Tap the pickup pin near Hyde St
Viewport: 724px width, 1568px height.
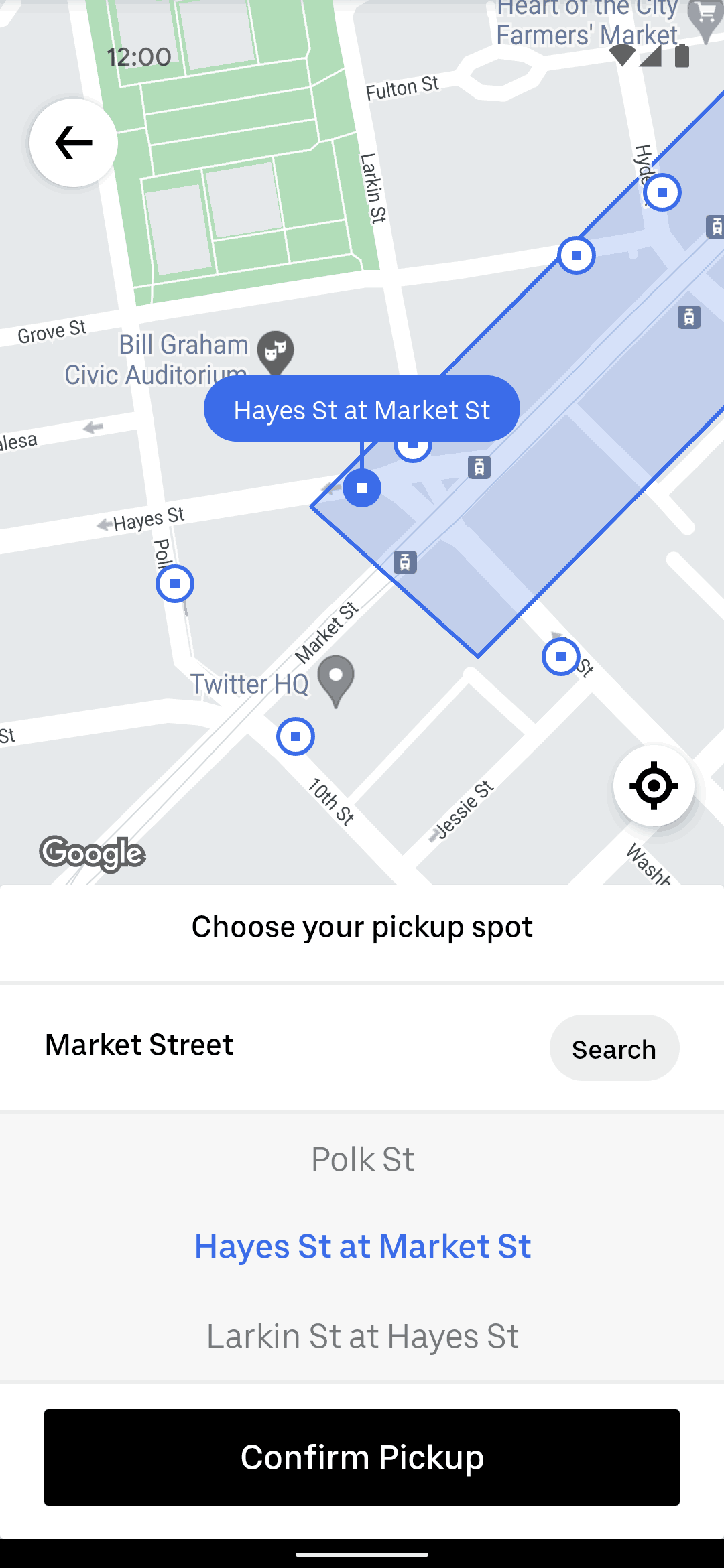point(662,192)
